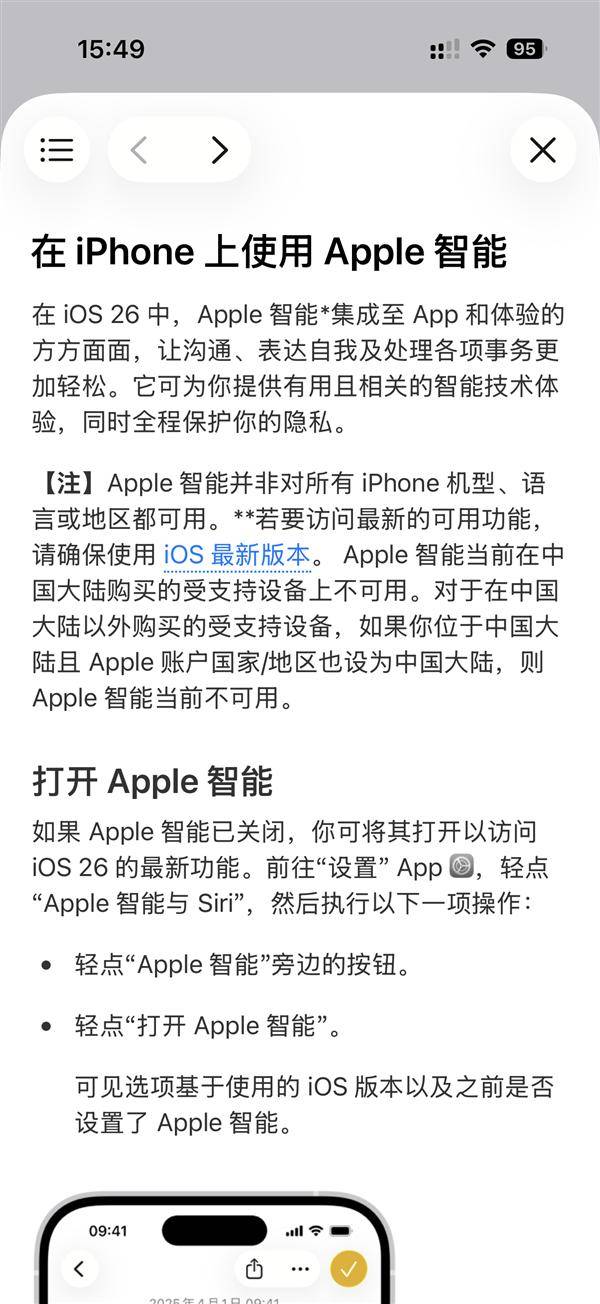
Task: Close the user guide sheet
Action: (x=542, y=150)
